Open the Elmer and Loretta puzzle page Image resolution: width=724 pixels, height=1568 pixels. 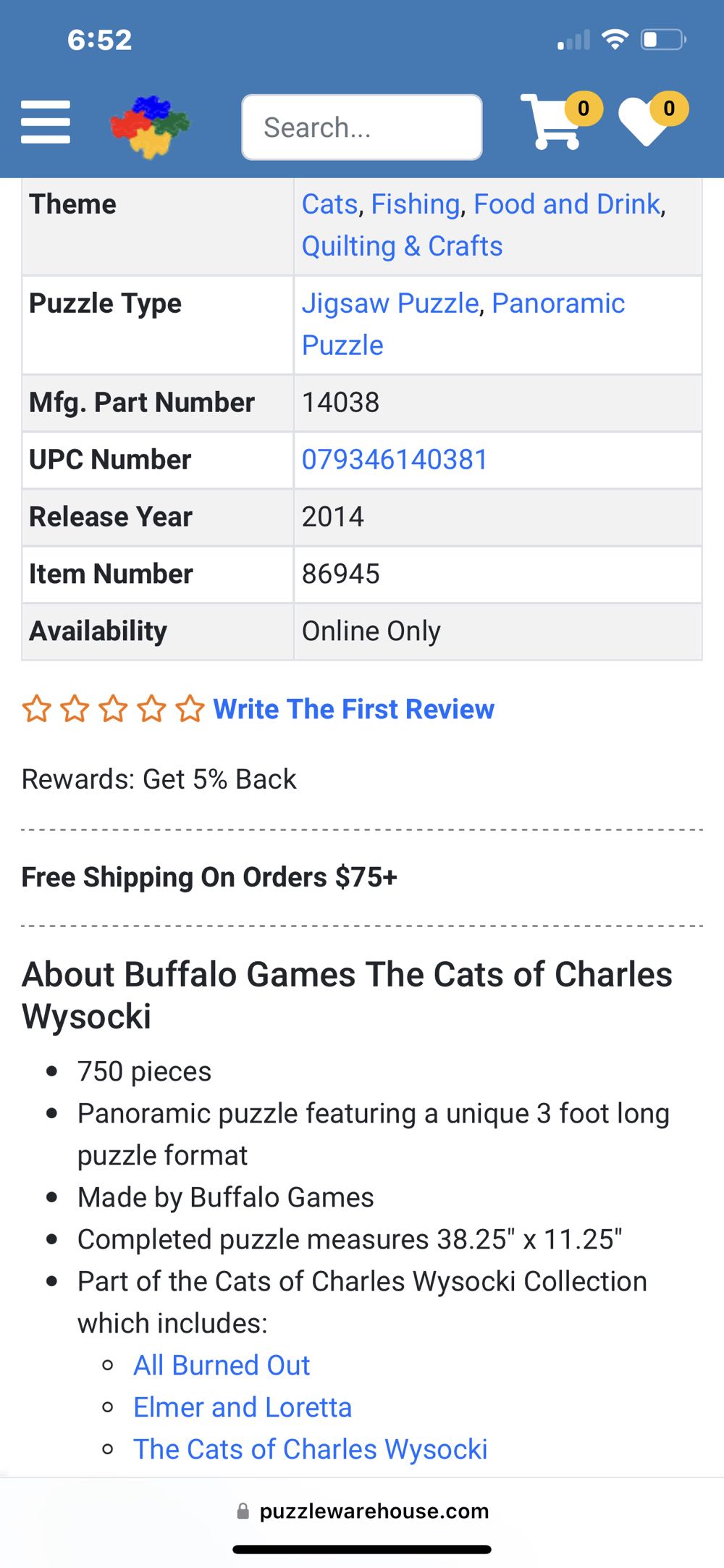[243, 1407]
